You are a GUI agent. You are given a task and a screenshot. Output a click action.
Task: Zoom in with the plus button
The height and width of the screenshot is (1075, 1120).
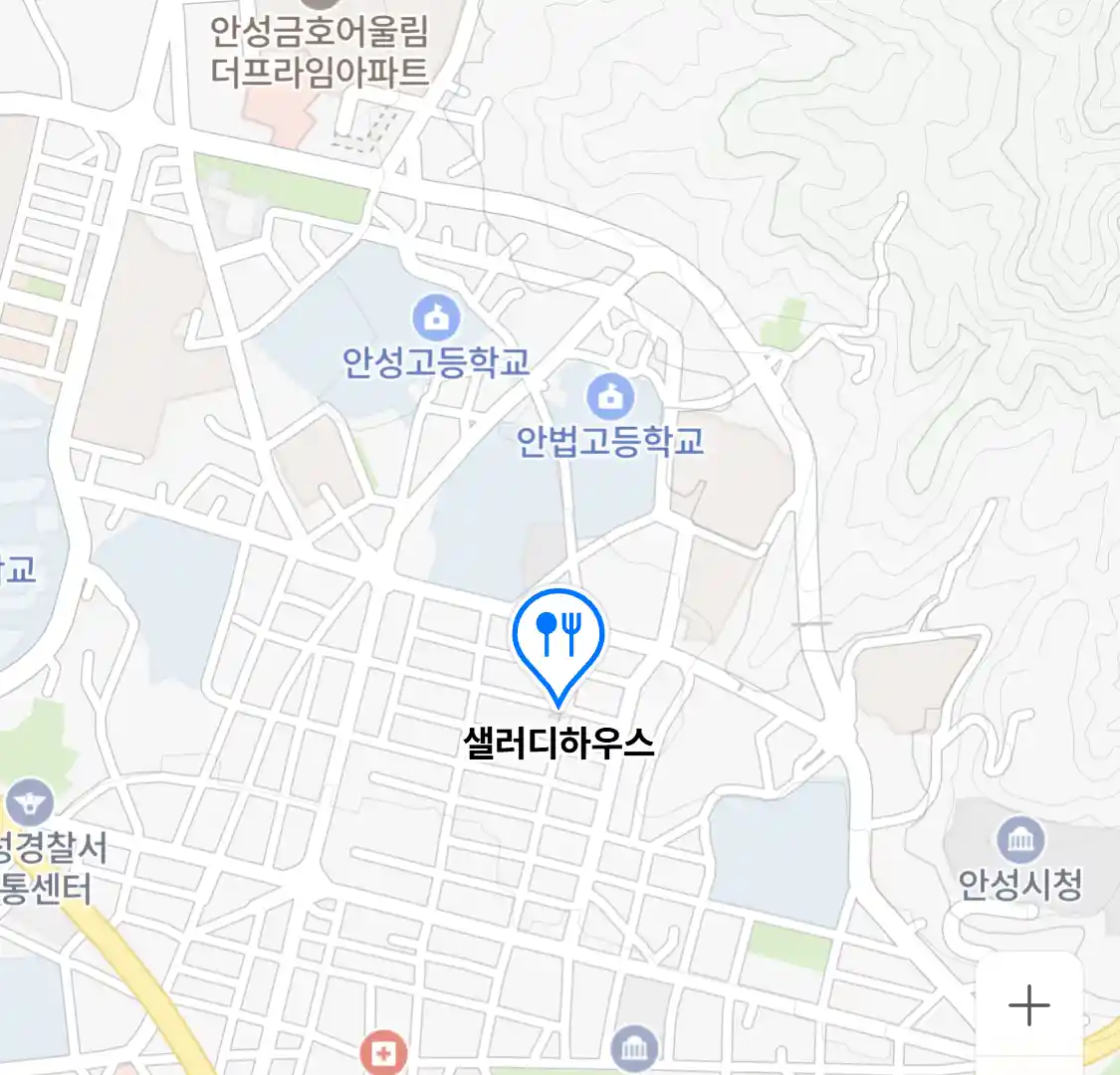1029,1005
